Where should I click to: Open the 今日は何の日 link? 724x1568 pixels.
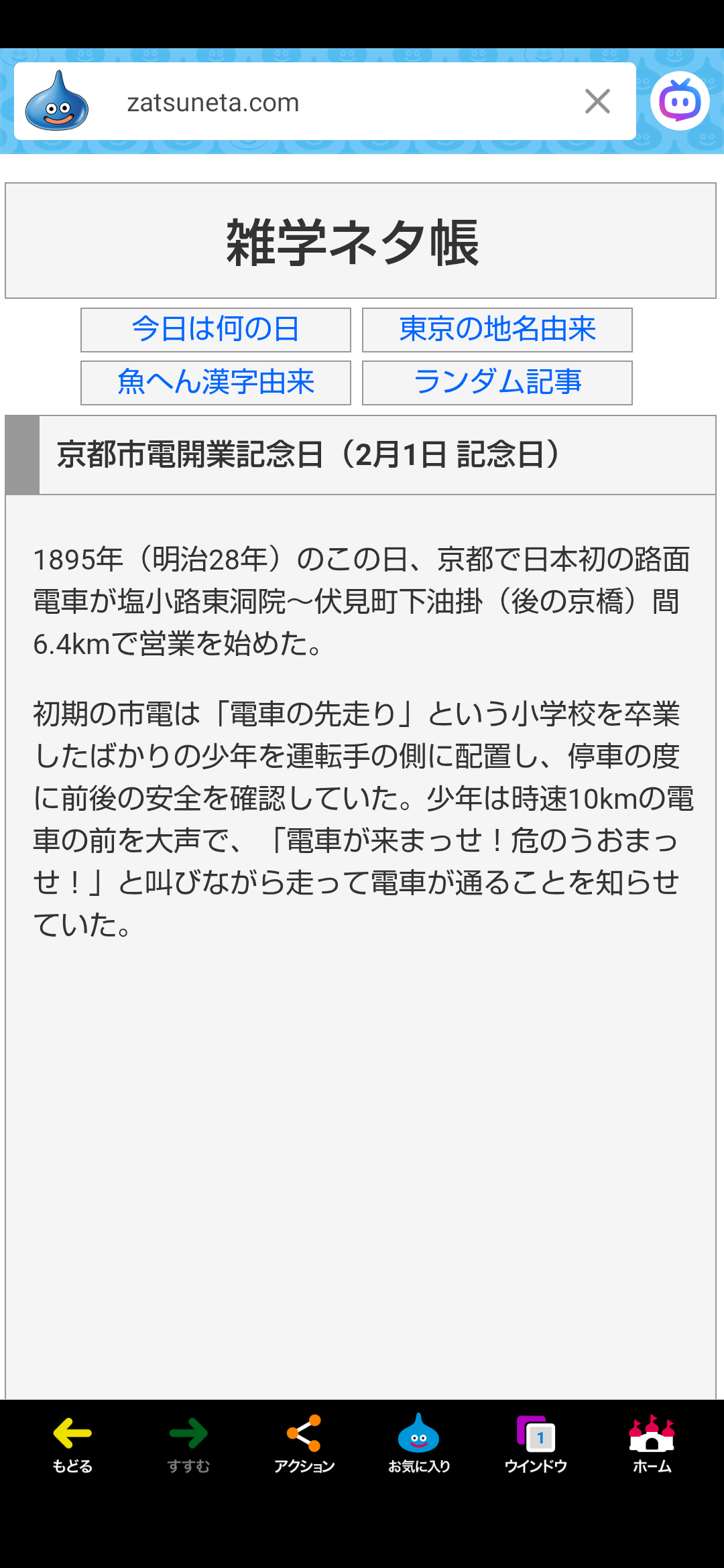pos(215,330)
